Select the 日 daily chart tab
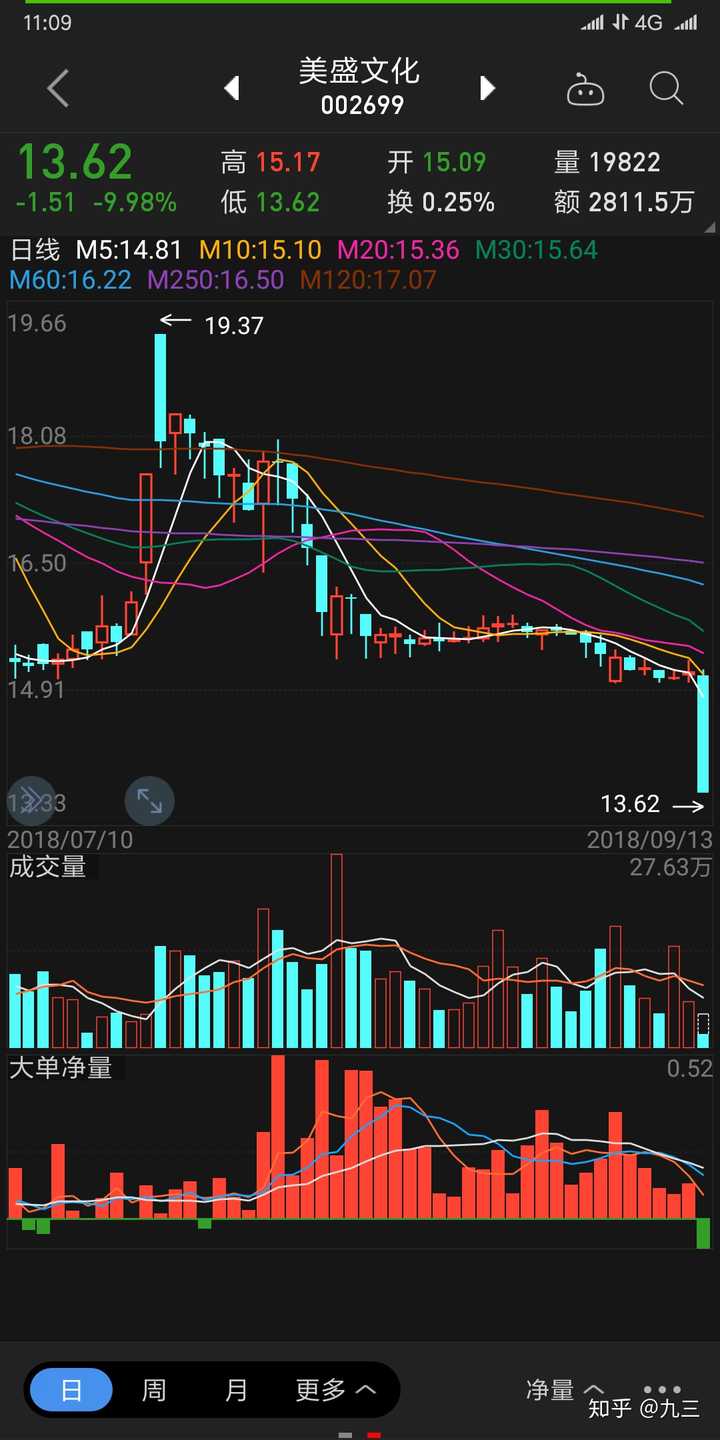The width and height of the screenshot is (720, 1440). pyautogui.click(x=71, y=1390)
